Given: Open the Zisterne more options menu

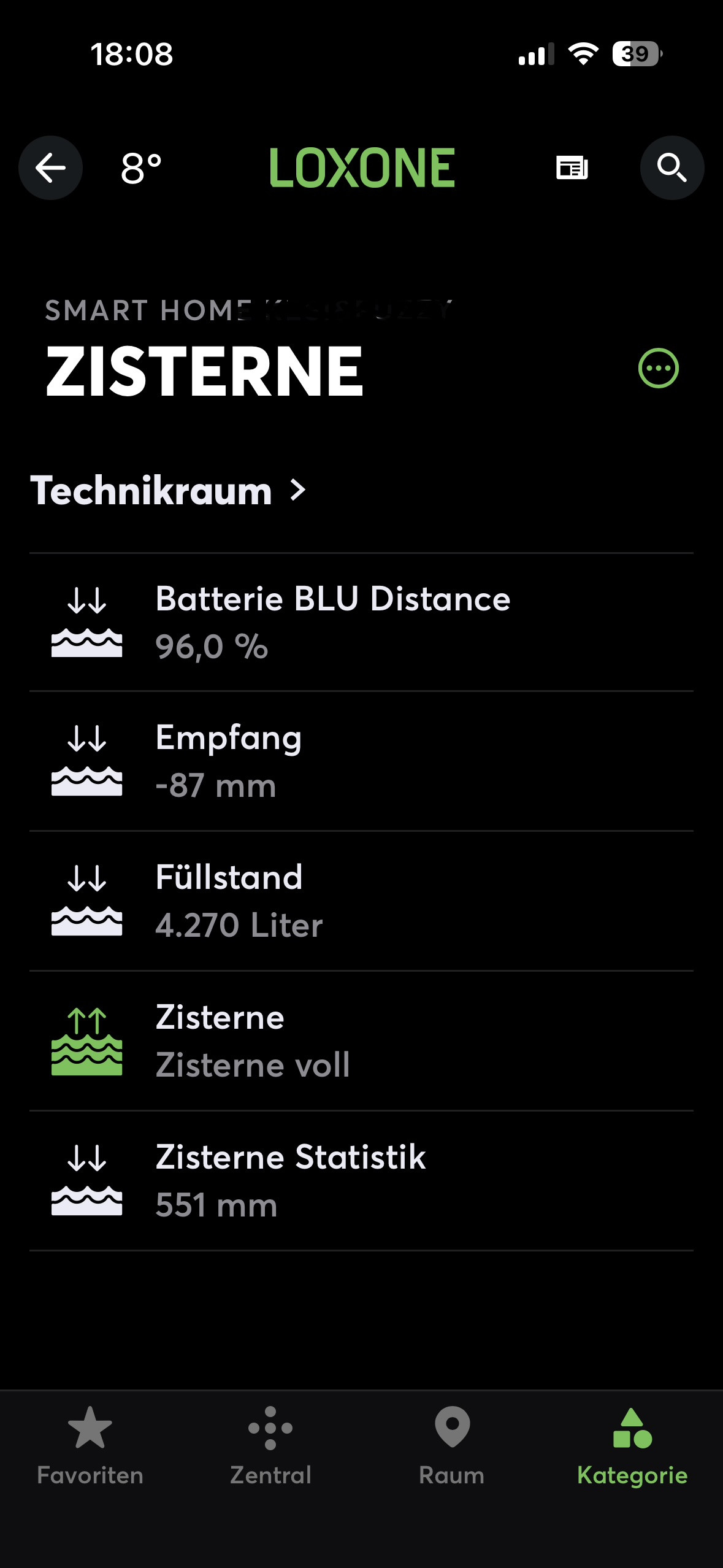Looking at the screenshot, I should pyautogui.click(x=658, y=369).
